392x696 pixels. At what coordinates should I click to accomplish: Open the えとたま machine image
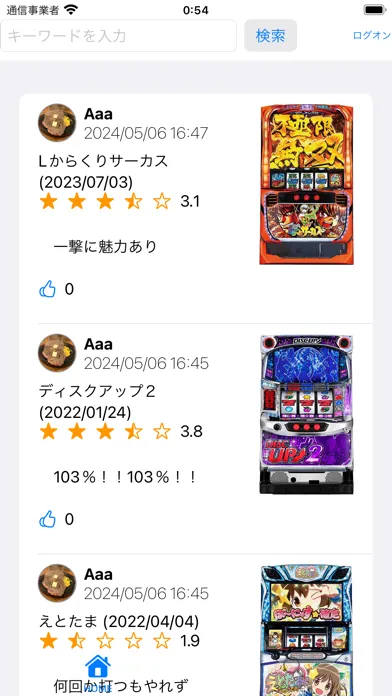[x=307, y=630]
